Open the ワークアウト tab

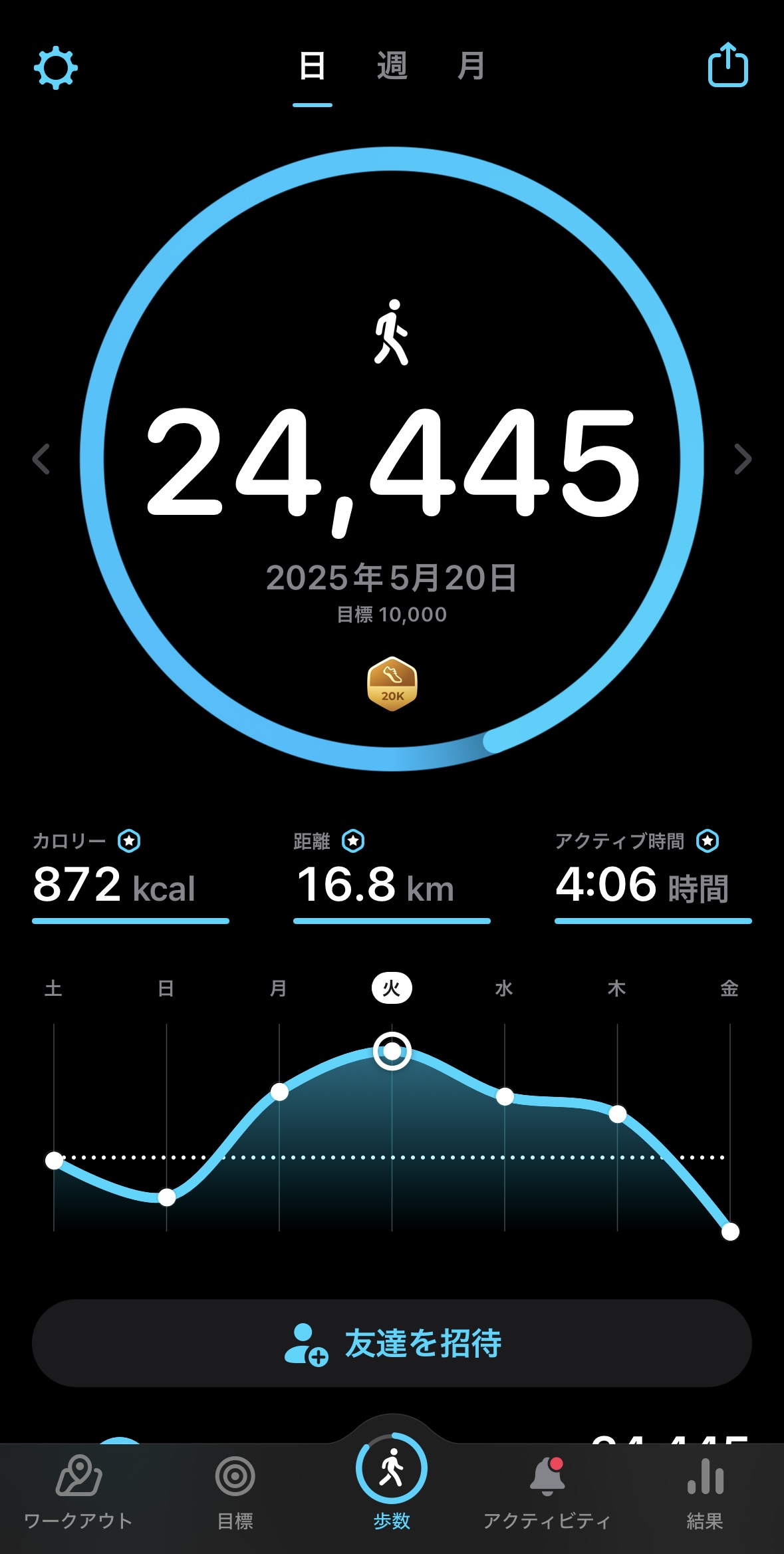tap(78, 1492)
